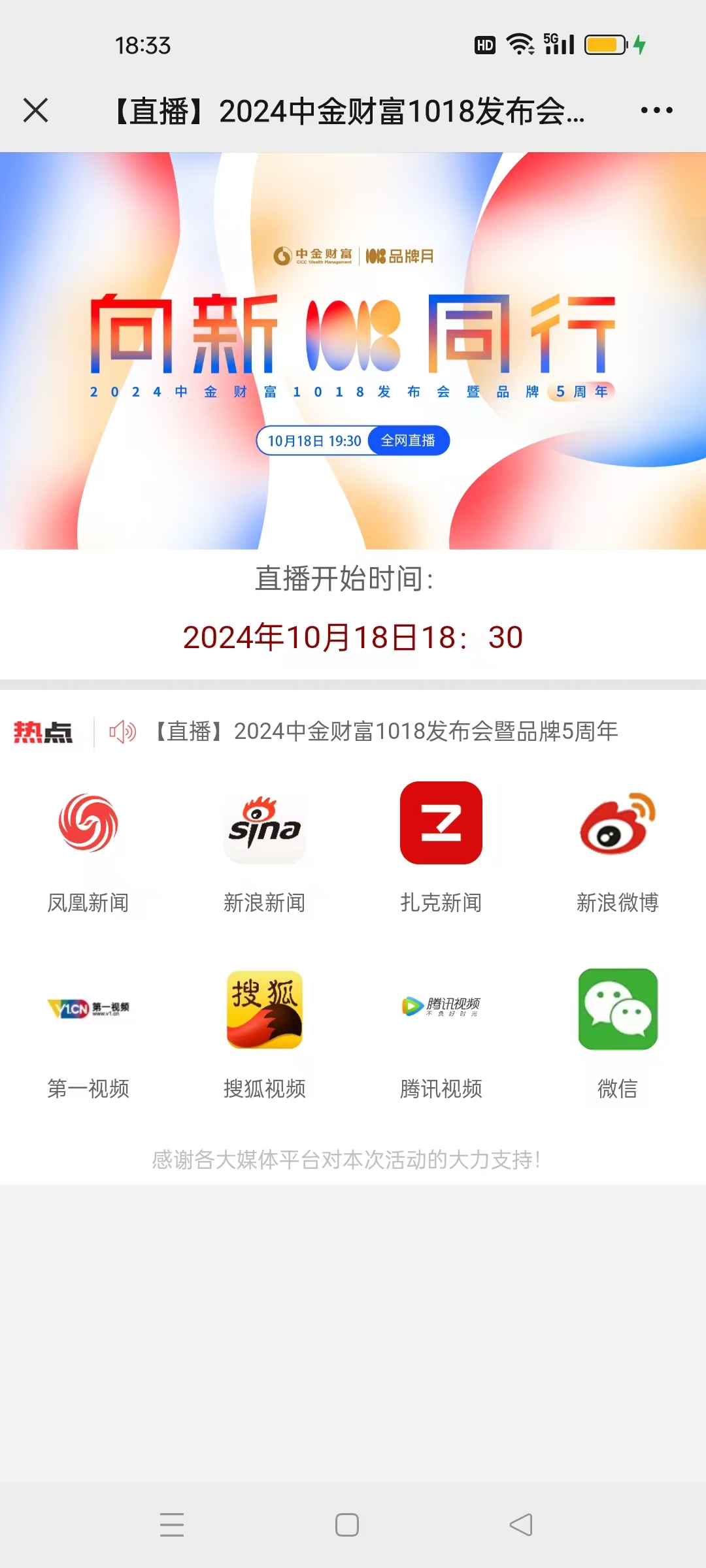Viewport: 706px width, 1568px height.
Task: Open the 热点 headline about 1018发布会
Action: pos(386,731)
